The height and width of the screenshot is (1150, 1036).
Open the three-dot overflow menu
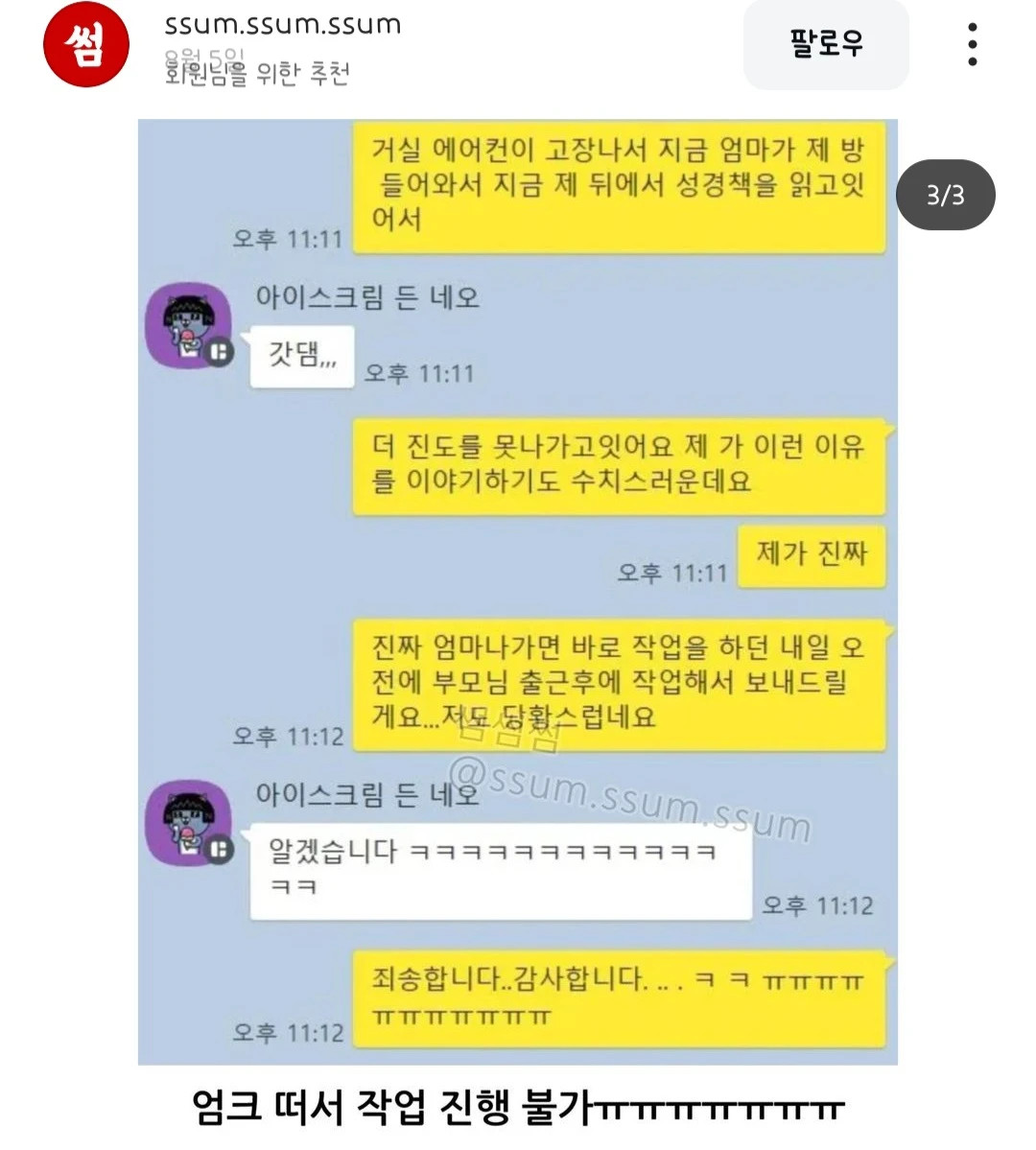(x=972, y=45)
